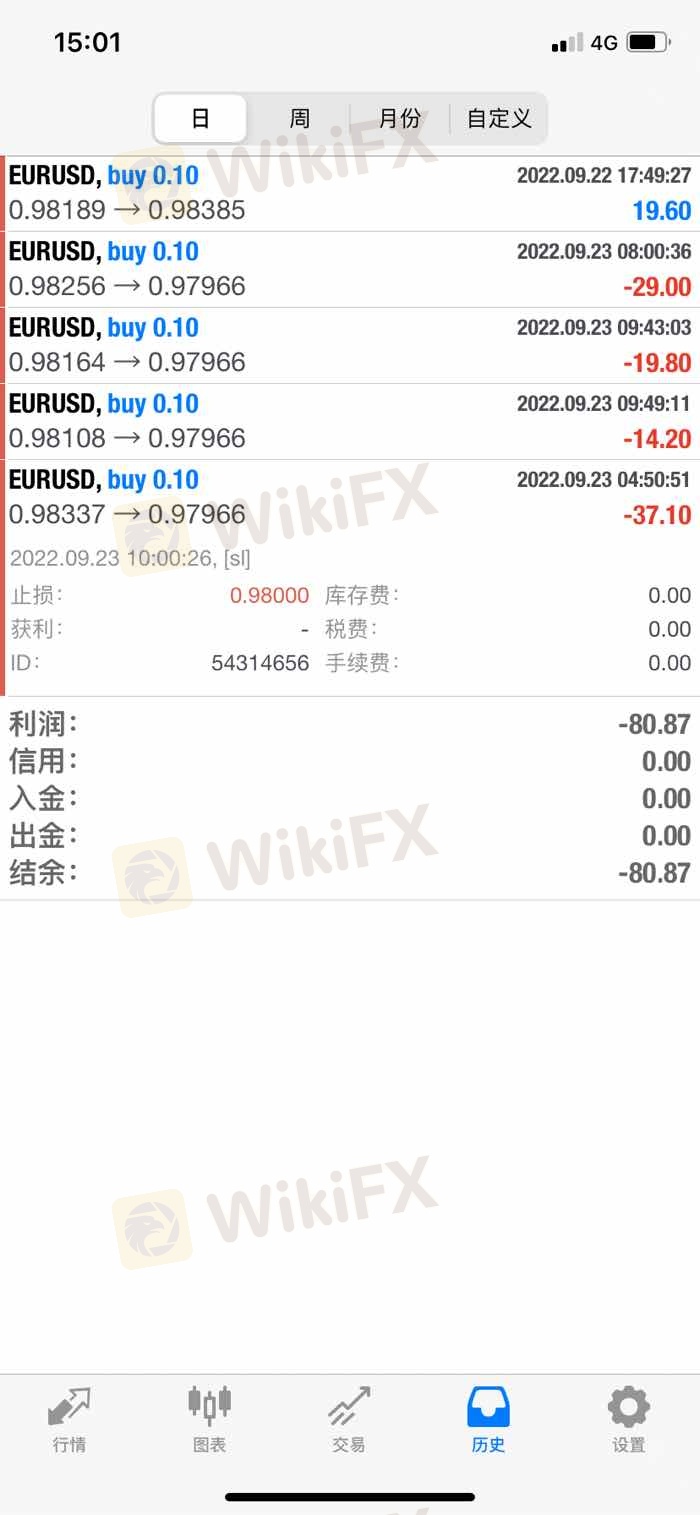Switch to the 交易 trade tab
Screen dimensions: 700x1515
(349, 1419)
